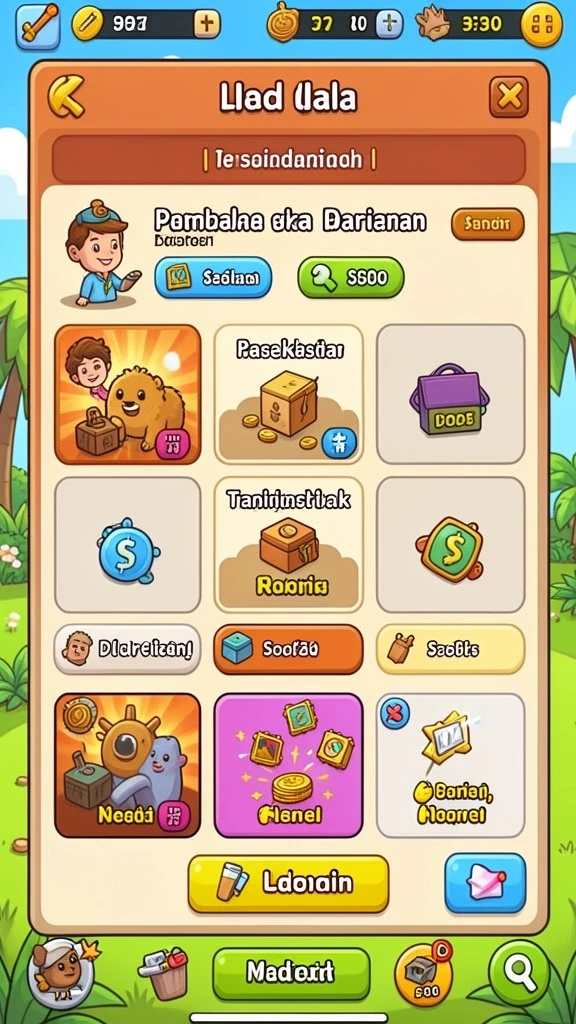Tap the green S600 button

click(351, 278)
